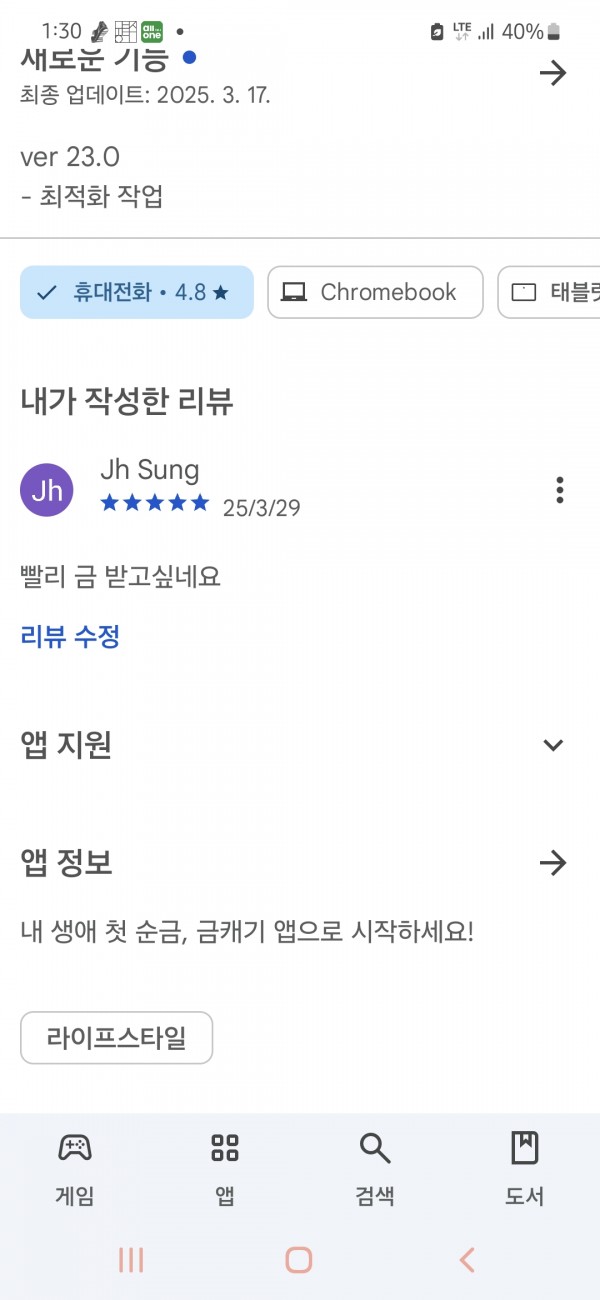Tap the system back button
The image size is (600, 1300).
coord(467,1260)
